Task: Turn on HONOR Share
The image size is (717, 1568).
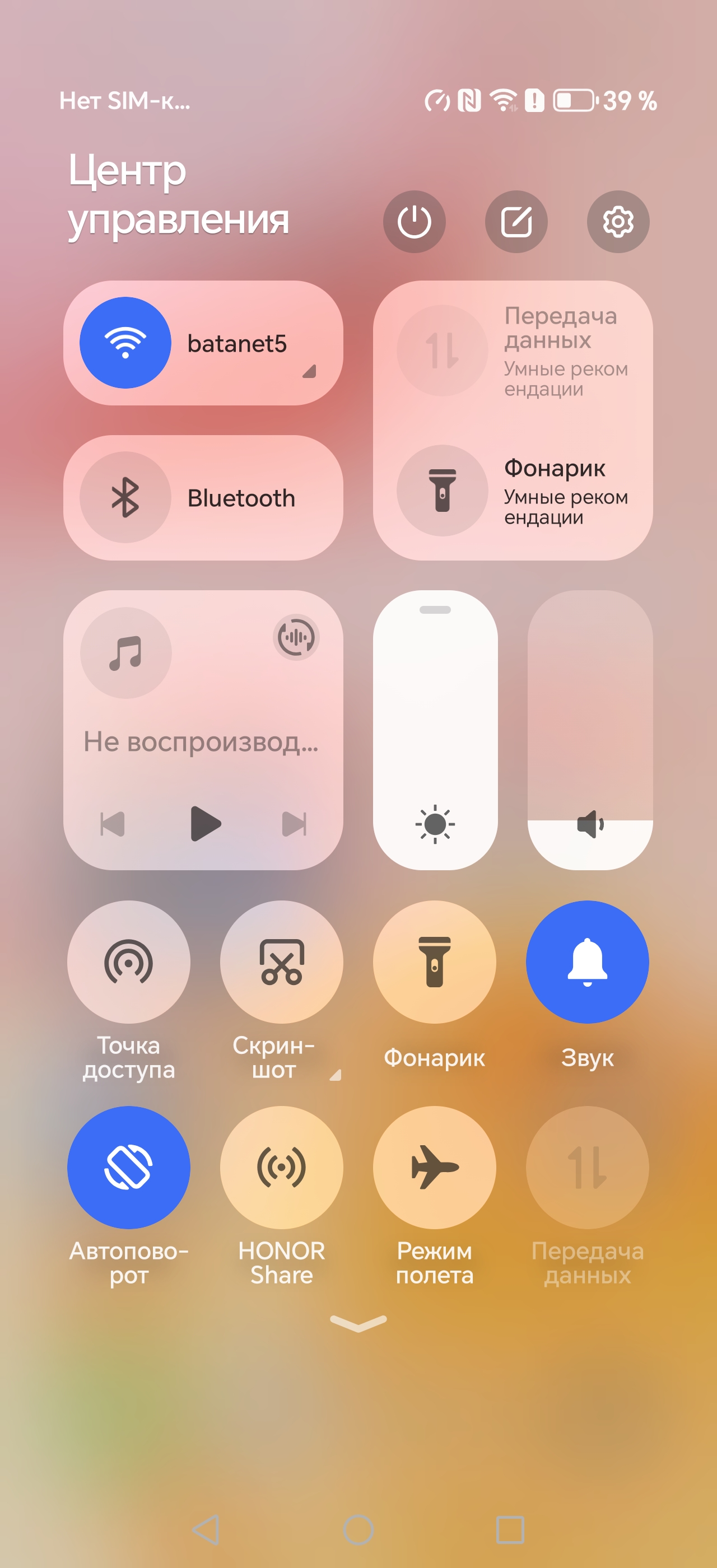Action: pos(281,1167)
